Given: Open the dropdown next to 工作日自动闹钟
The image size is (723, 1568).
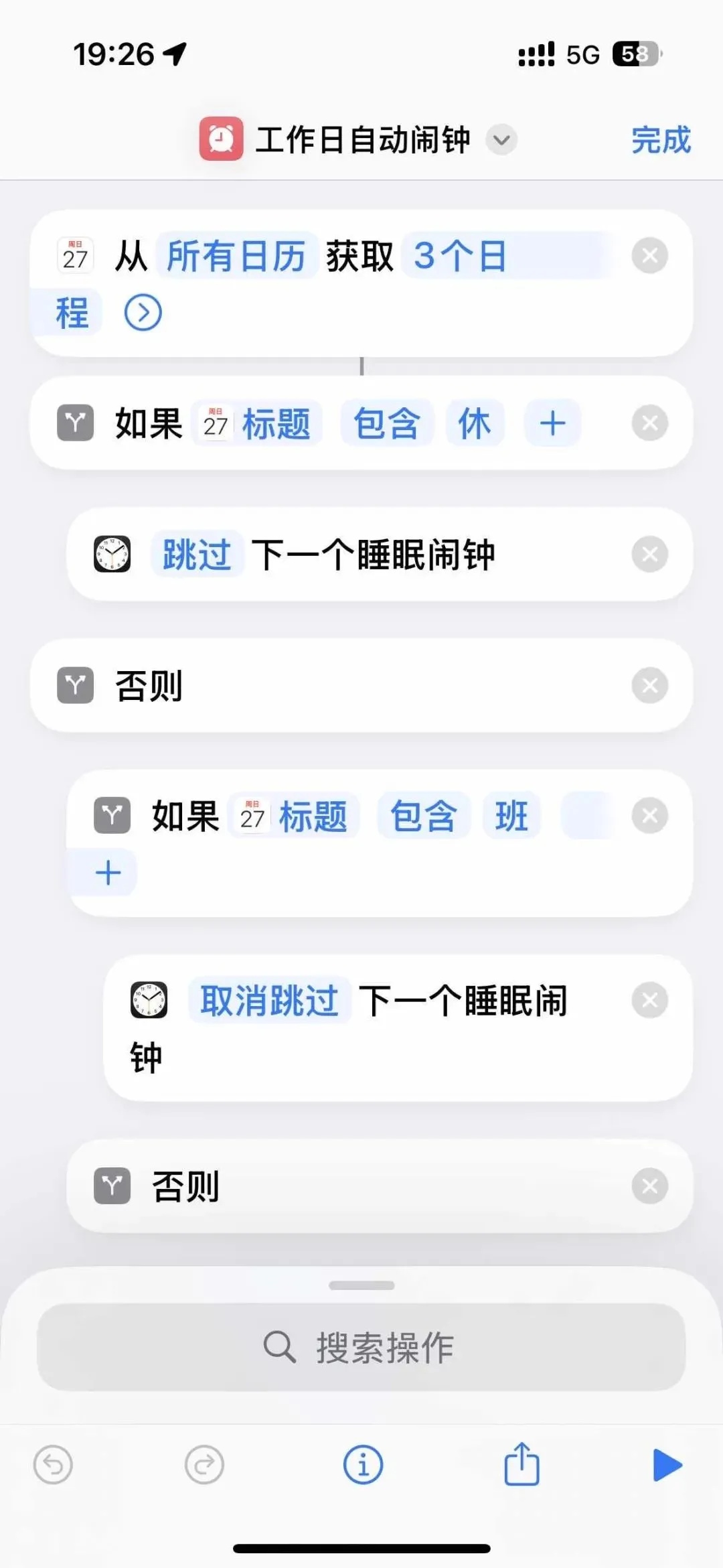Looking at the screenshot, I should click(x=501, y=140).
